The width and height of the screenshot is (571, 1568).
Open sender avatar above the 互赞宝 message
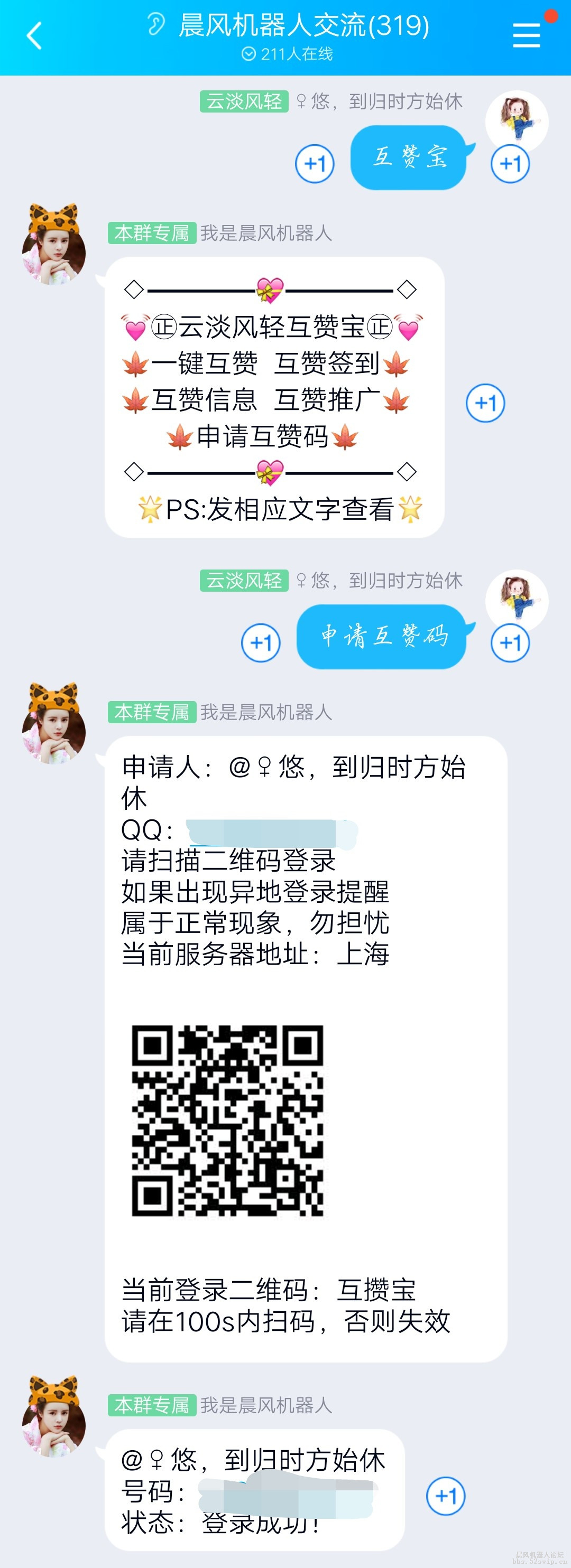pyautogui.click(x=517, y=120)
